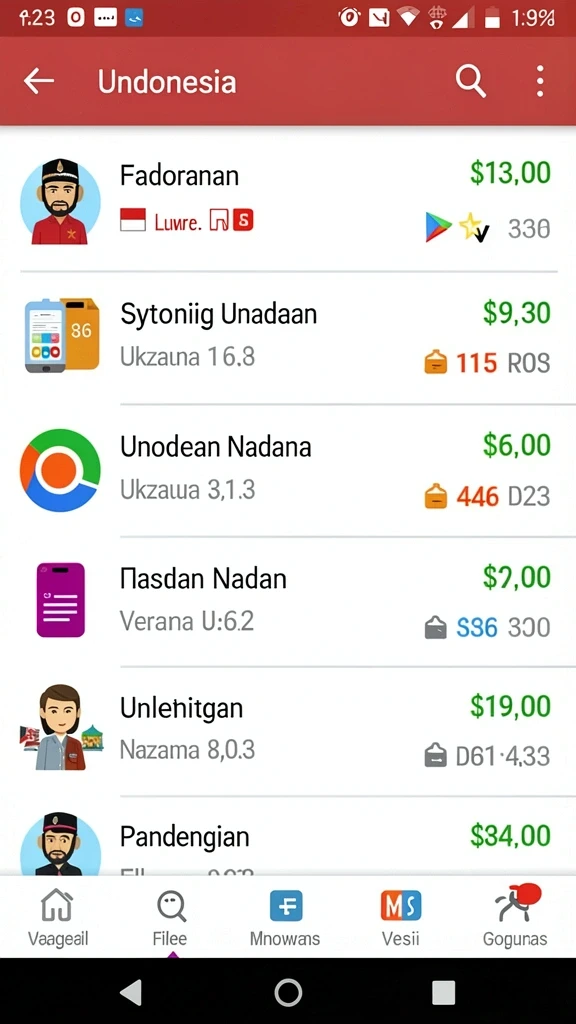Open the Mnowans tab

(x=285, y=918)
